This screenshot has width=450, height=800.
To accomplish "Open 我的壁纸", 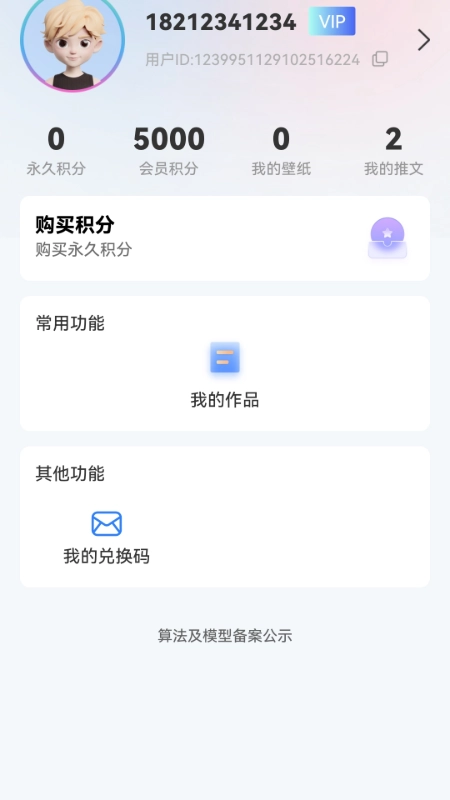I will click(x=281, y=152).
